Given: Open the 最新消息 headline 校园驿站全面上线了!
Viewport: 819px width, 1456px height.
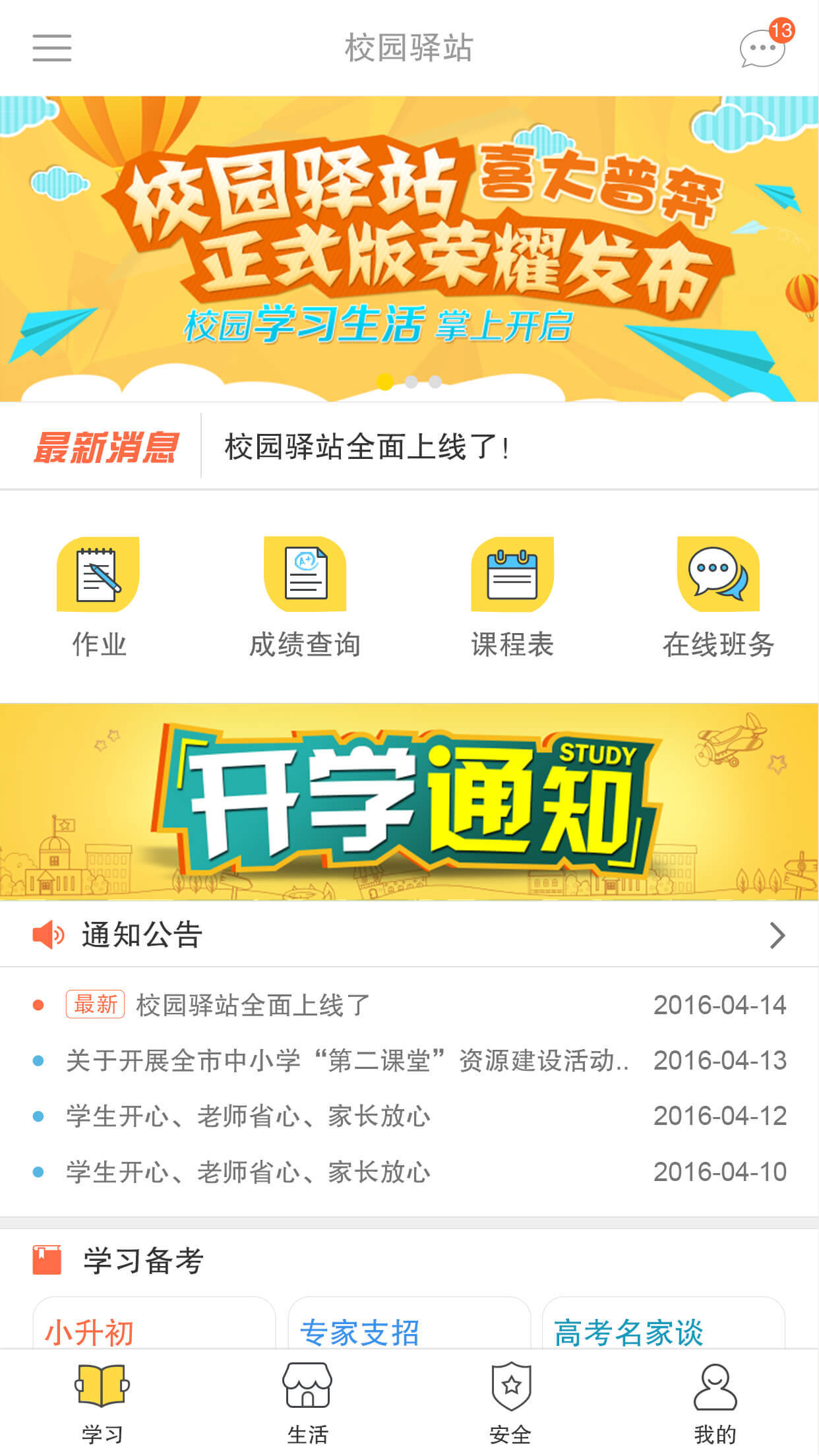Looking at the screenshot, I should coord(367,447).
